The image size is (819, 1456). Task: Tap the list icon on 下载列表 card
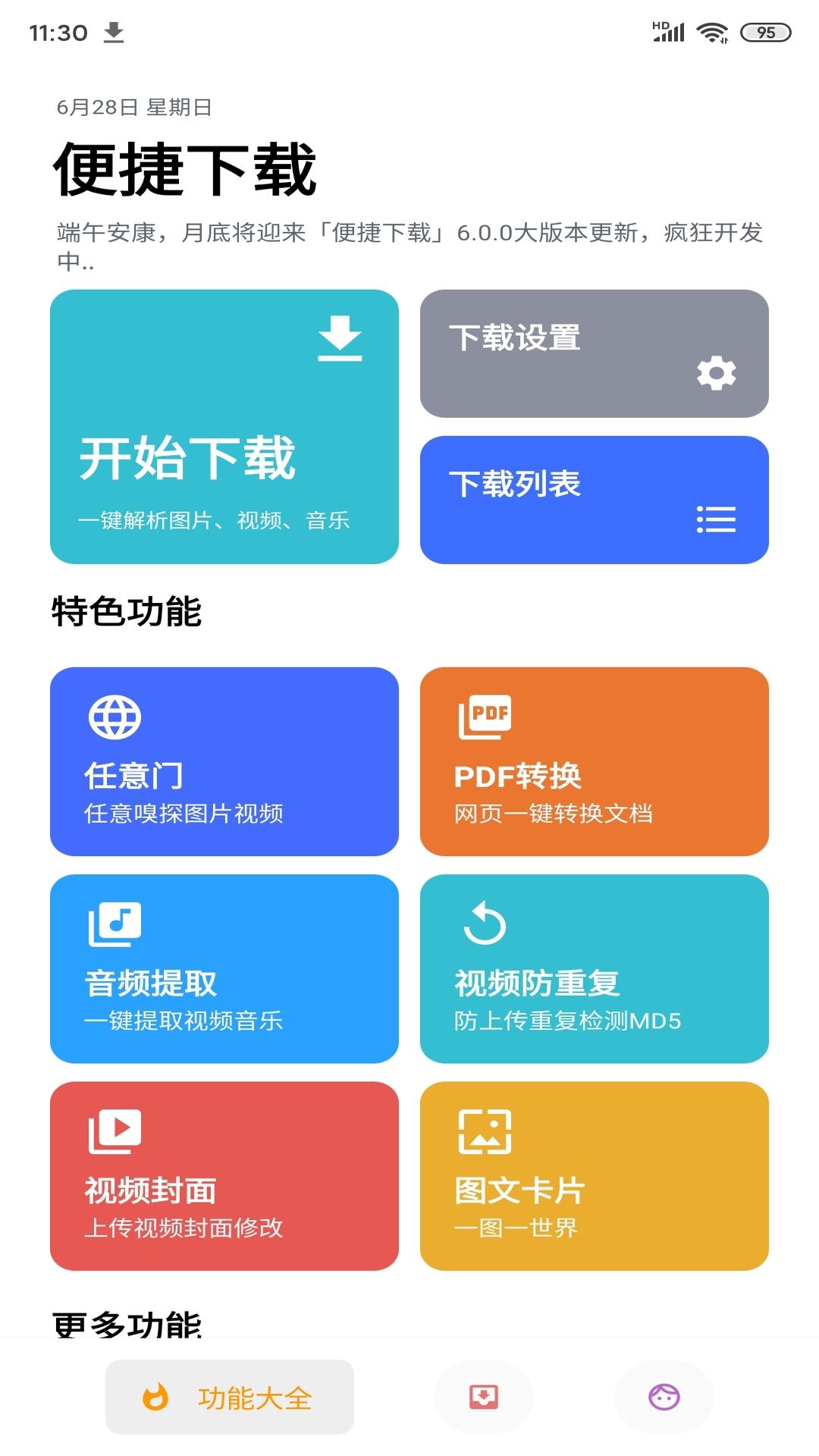(x=716, y=521)
